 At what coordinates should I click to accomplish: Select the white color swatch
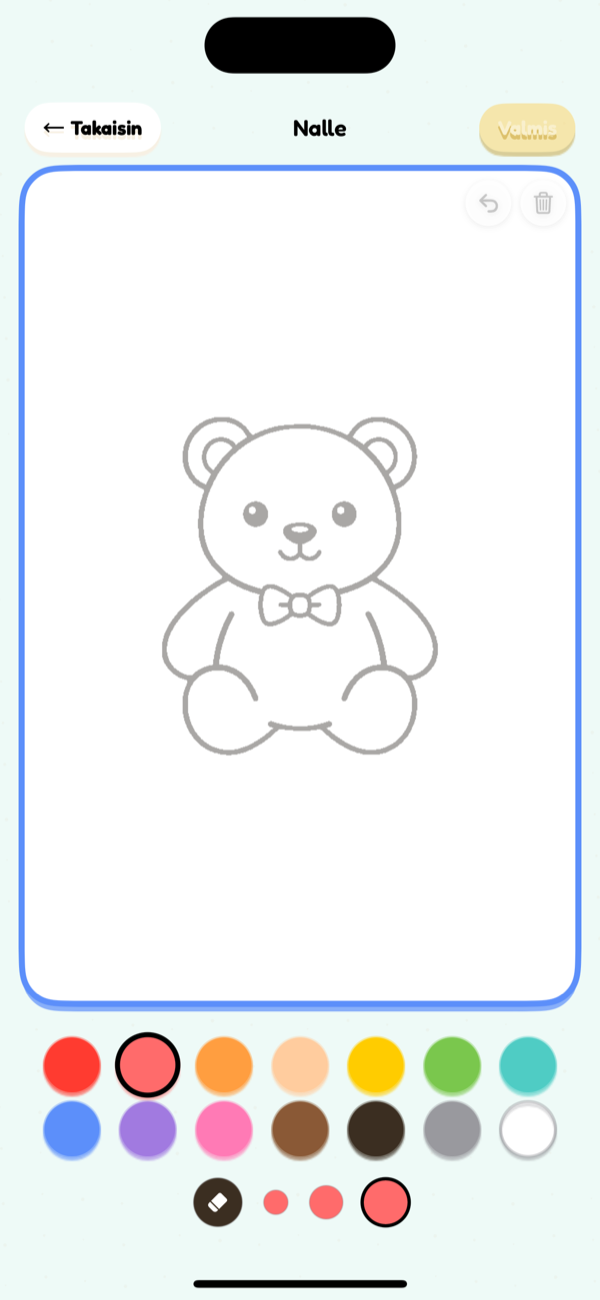528,1130
